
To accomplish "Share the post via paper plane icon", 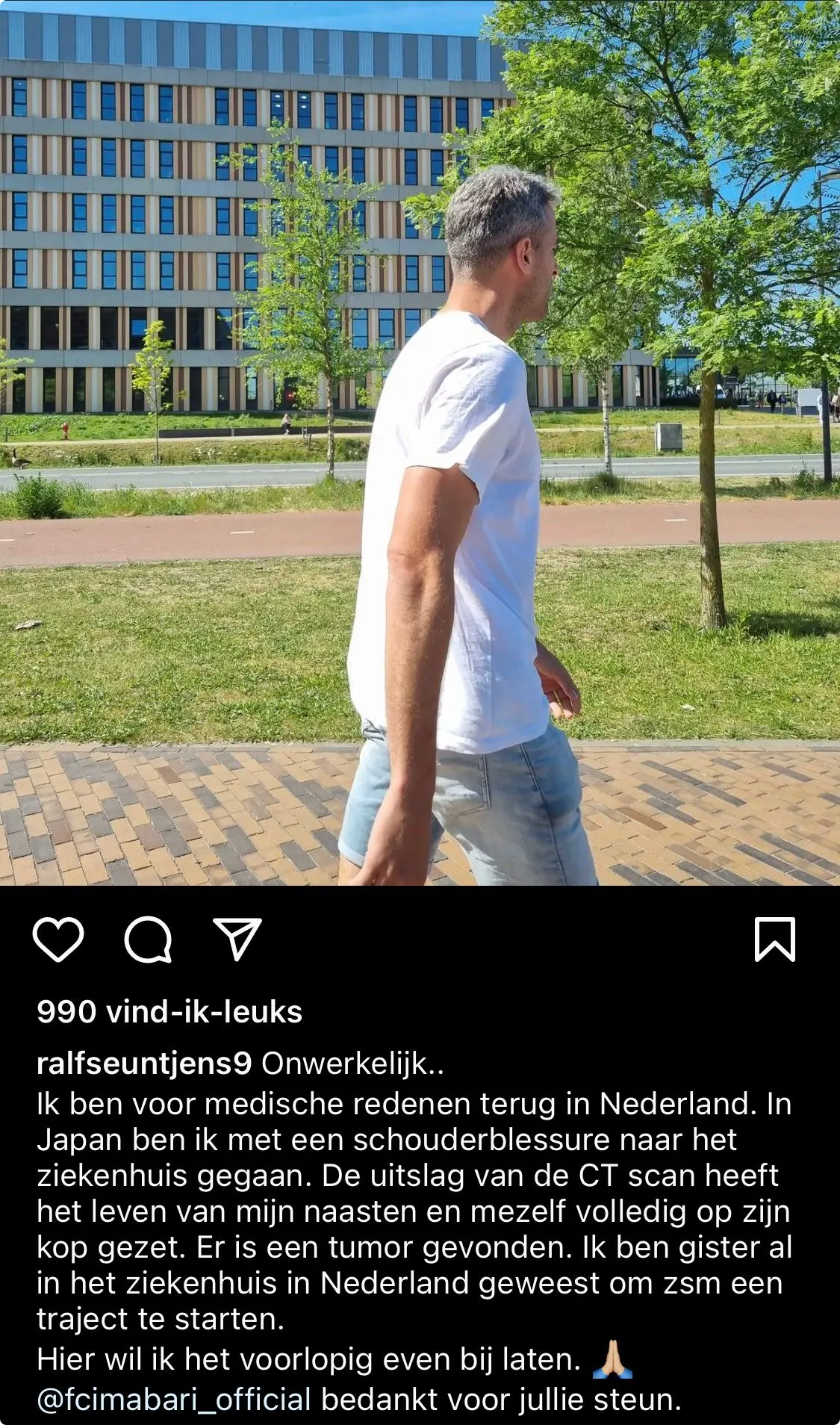I will [x=237, y=939].
